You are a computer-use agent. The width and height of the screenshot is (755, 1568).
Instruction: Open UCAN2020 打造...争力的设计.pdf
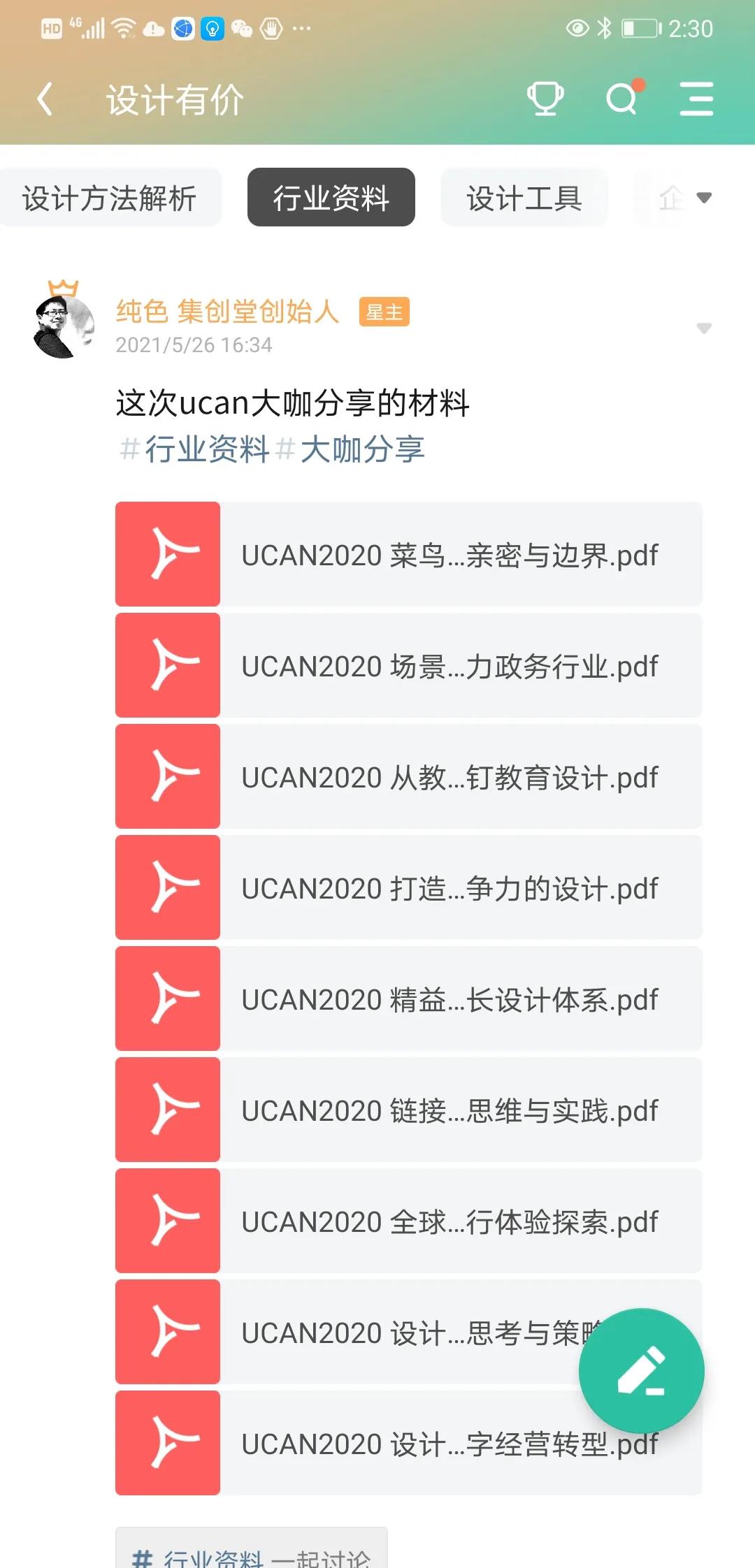click(x=409, y=888)
